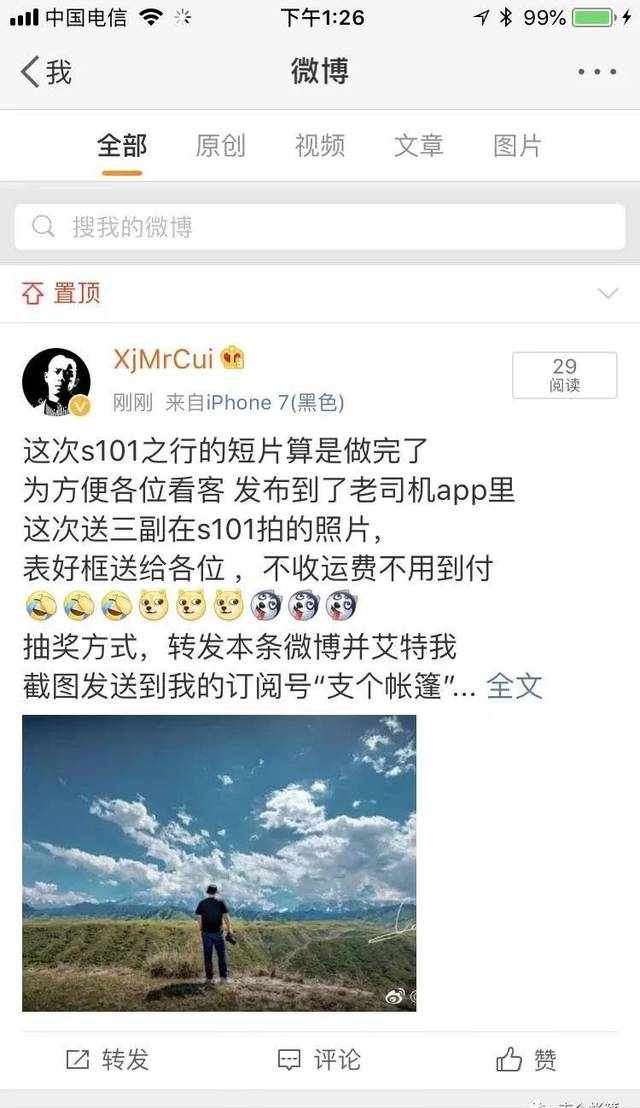This screenshot has height=1108, width=640.
Task: View the 29 阅读 read count box
Action: [x=564, y=375]
